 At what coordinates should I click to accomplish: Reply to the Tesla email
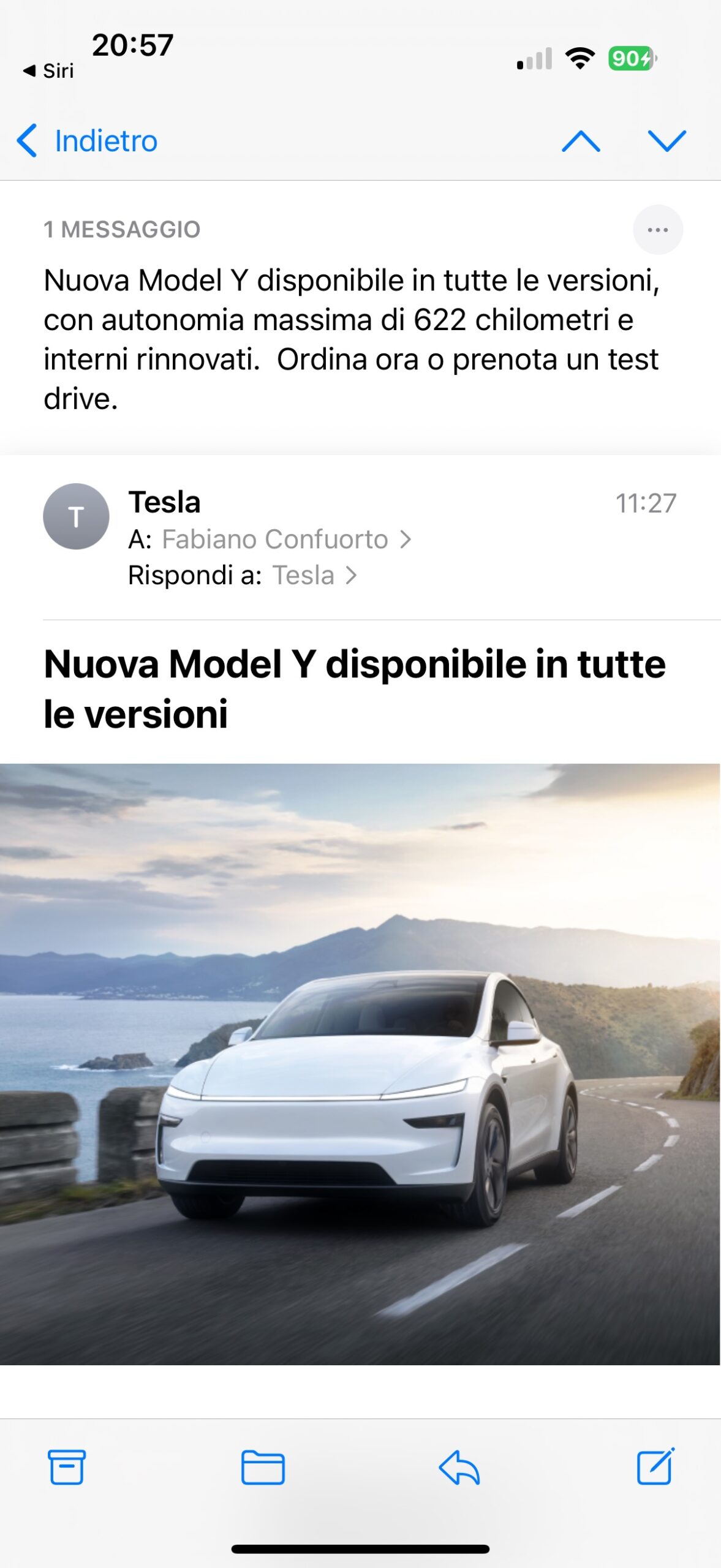click(459, 1467)
